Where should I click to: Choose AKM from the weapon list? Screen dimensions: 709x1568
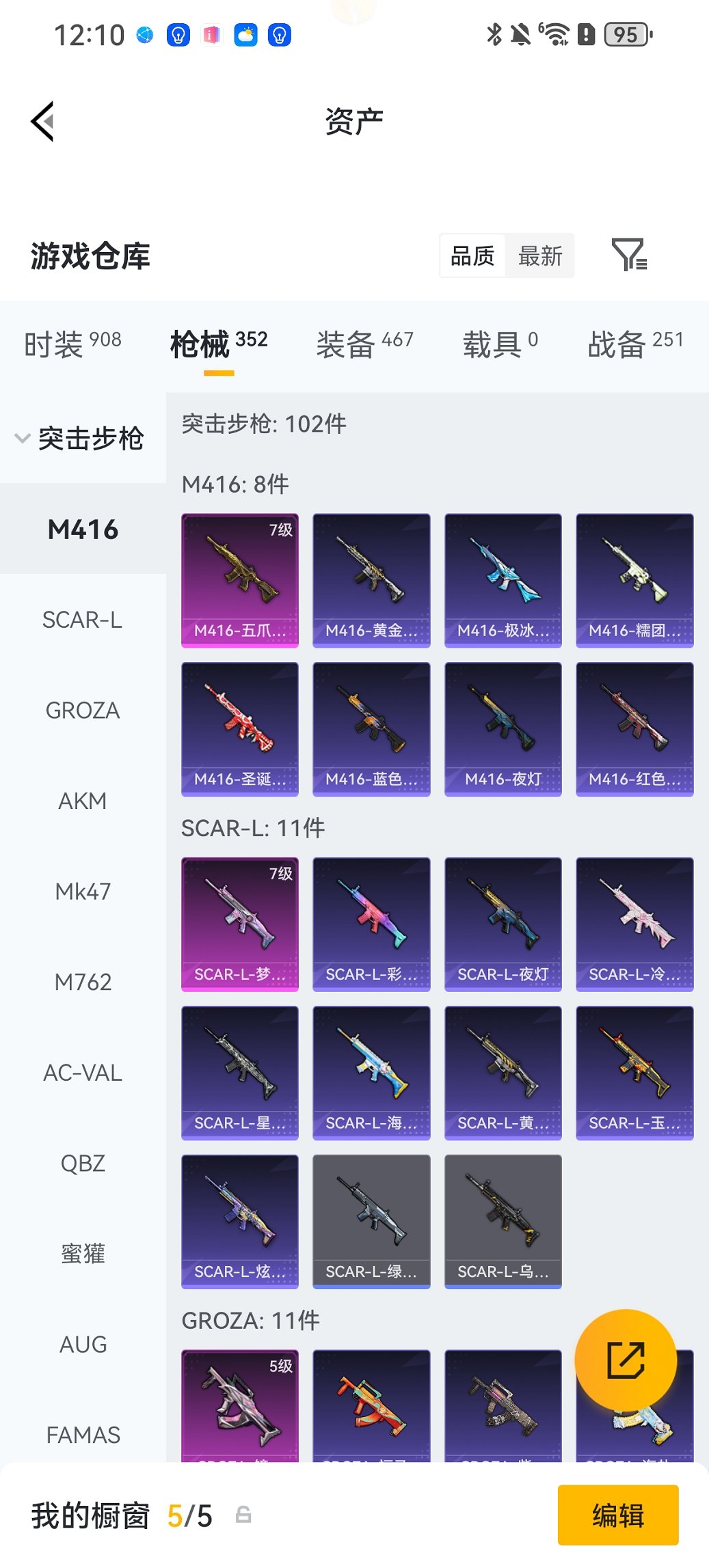[x=83, y=801]
